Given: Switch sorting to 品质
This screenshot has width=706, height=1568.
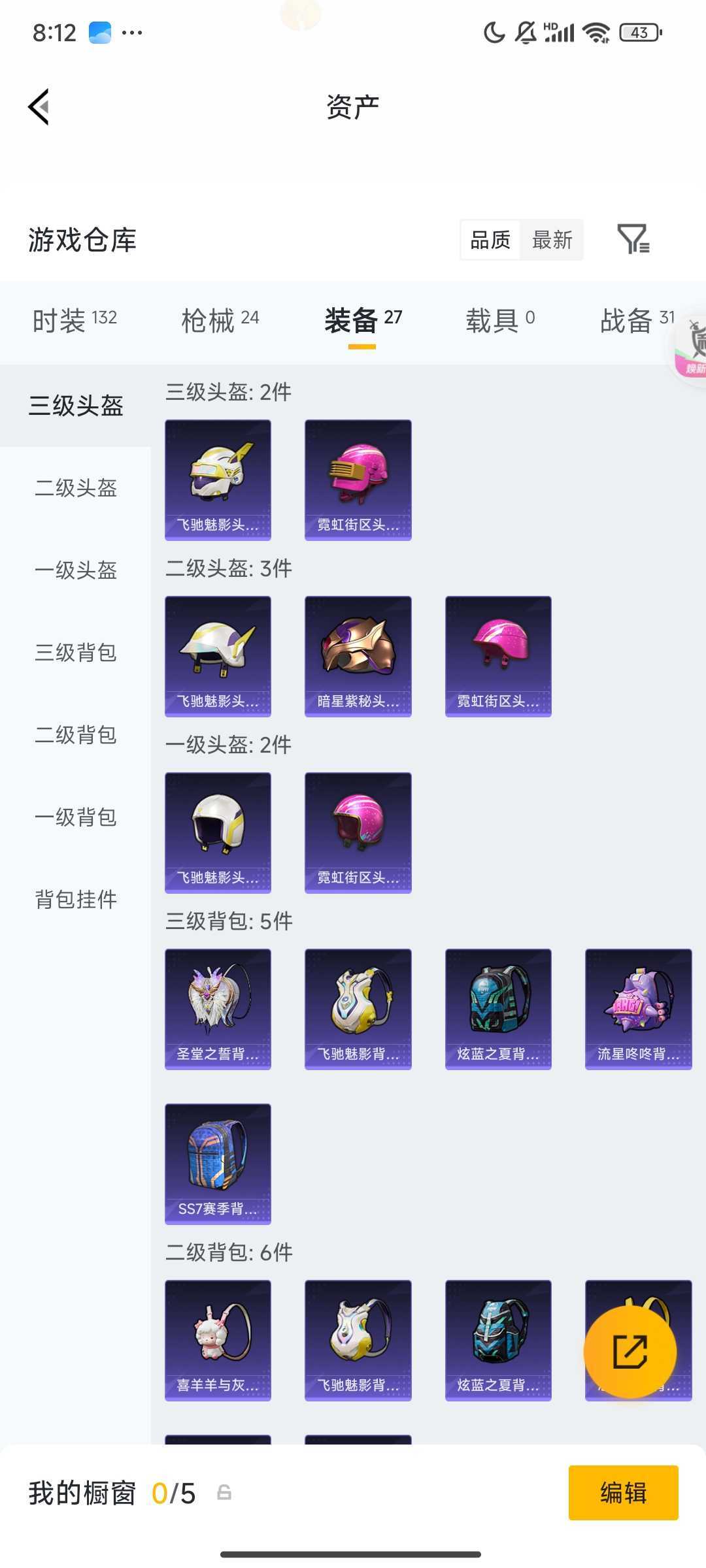Looking at the screenshot, I should [489, 240].
